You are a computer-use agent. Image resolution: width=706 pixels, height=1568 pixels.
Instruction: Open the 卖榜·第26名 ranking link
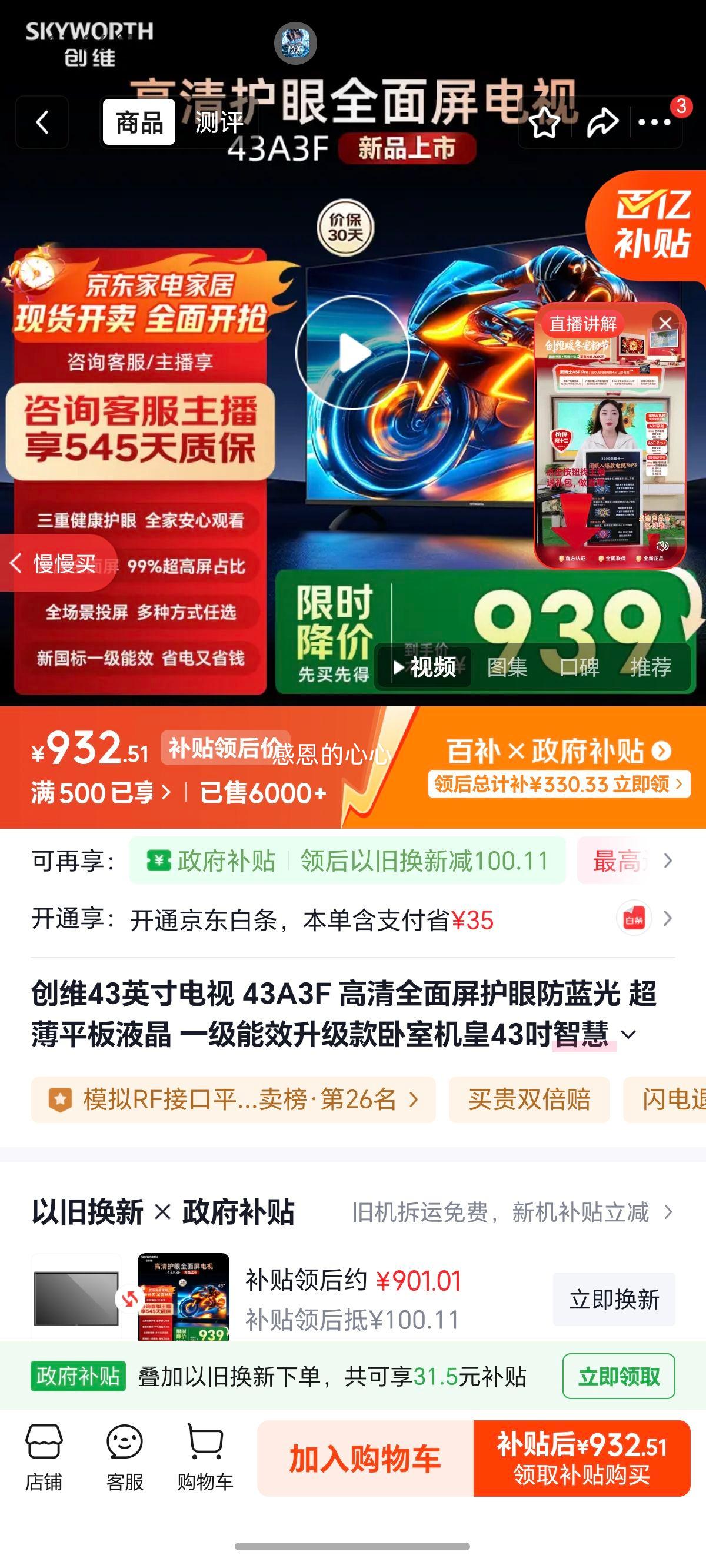[x=244, y=1100]
